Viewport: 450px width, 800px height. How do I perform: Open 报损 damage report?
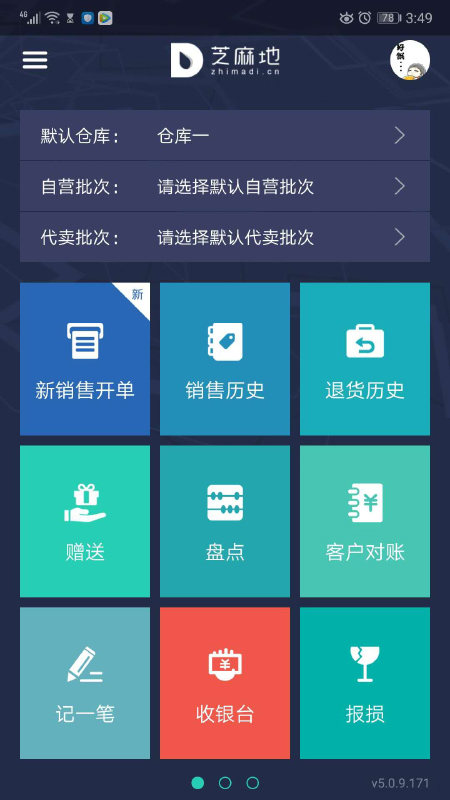(365, 683)
